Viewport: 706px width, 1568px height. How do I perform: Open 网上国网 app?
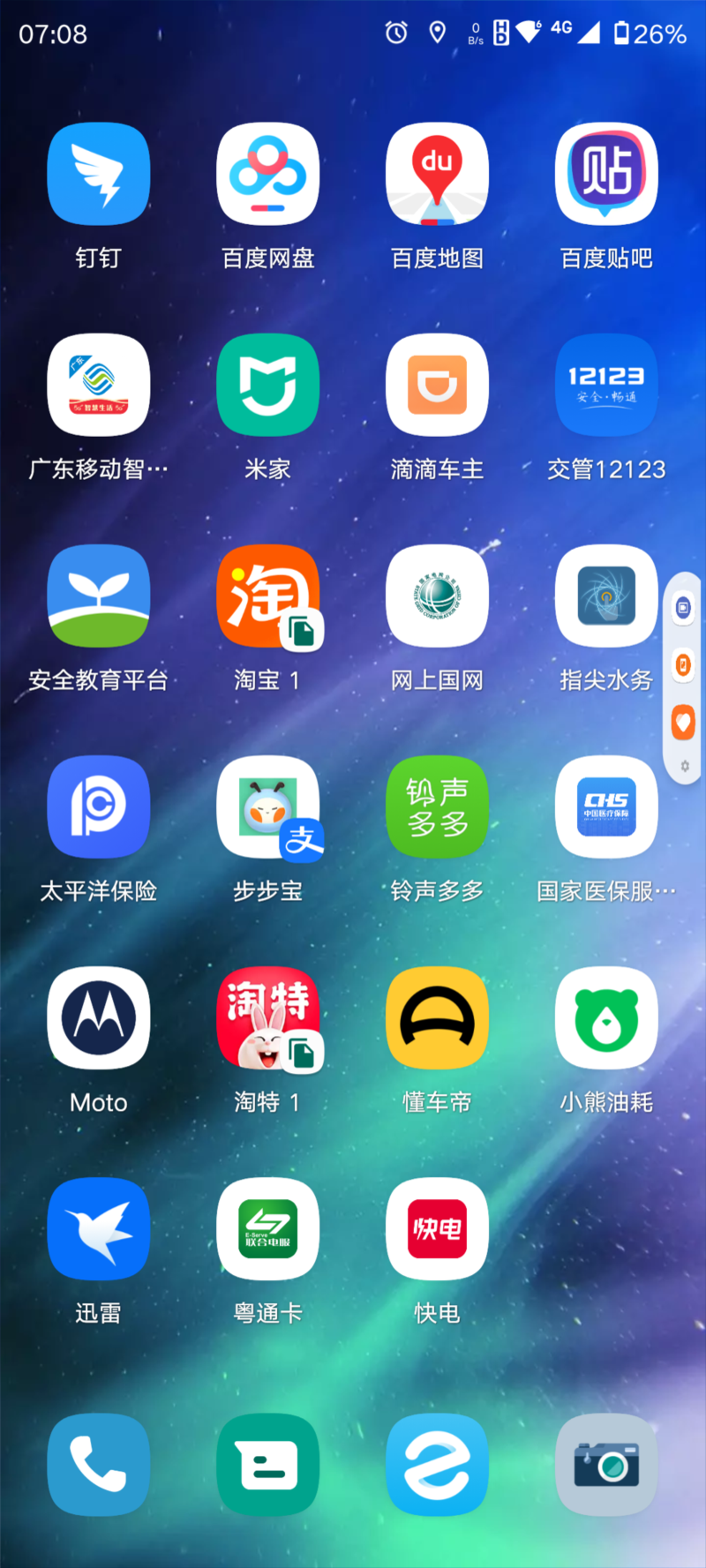pyautogui.click(x=437, y=596)
